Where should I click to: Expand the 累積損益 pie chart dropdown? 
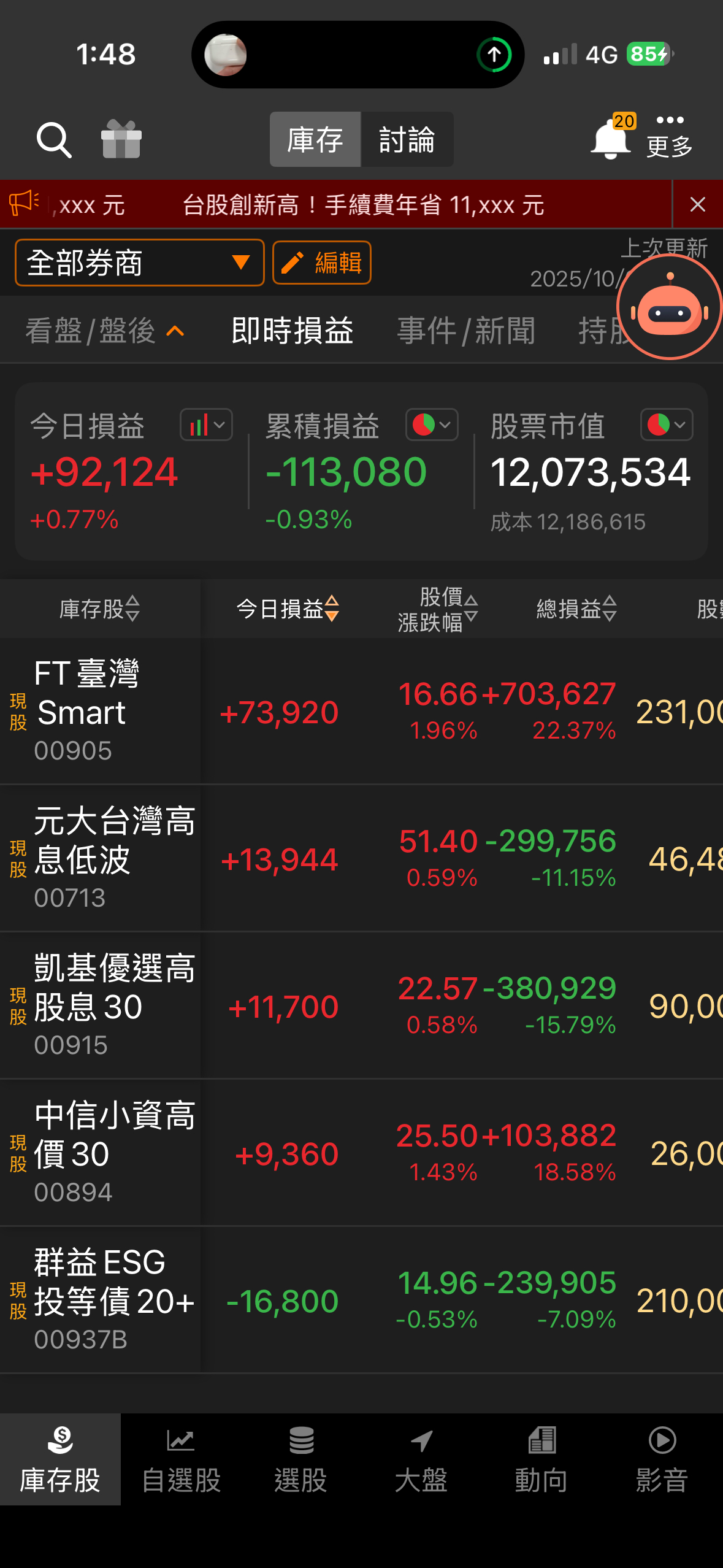(x=432, y=425)
